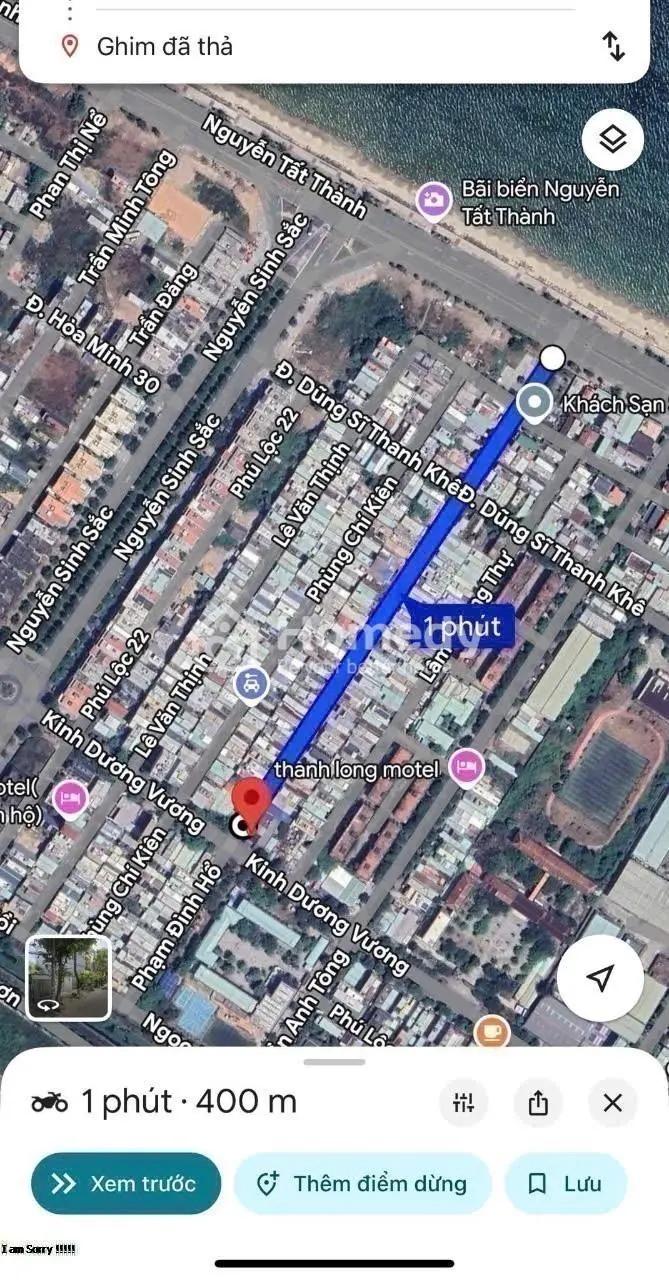Recenter map to current location

pos(600,978)
